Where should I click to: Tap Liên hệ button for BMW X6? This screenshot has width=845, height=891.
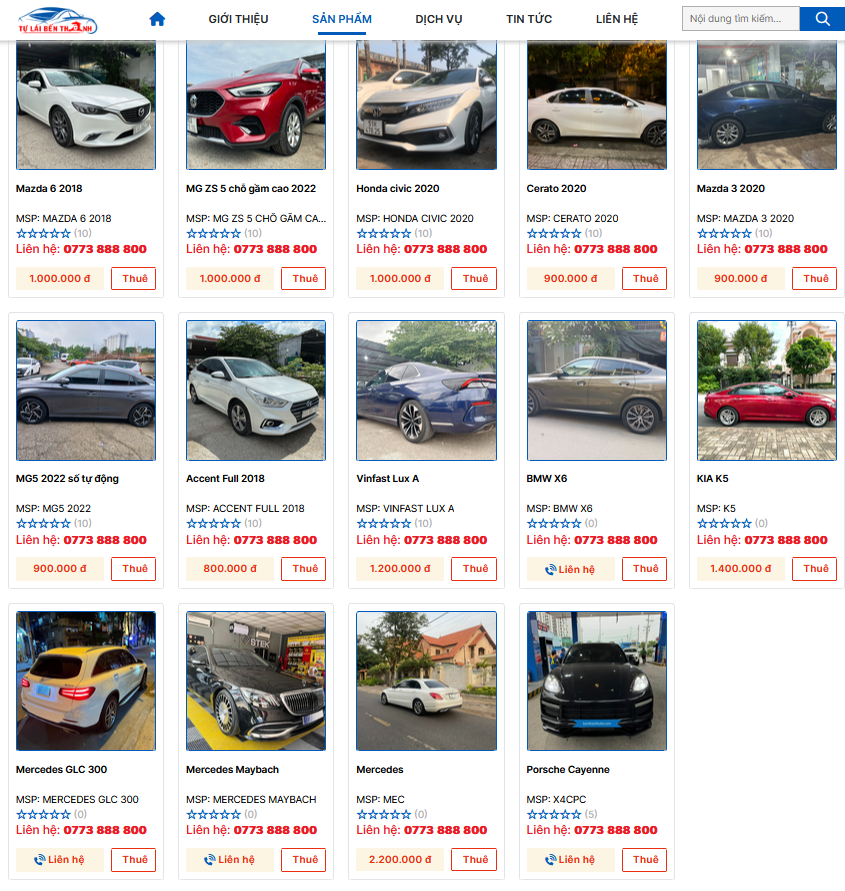[570, 570]
